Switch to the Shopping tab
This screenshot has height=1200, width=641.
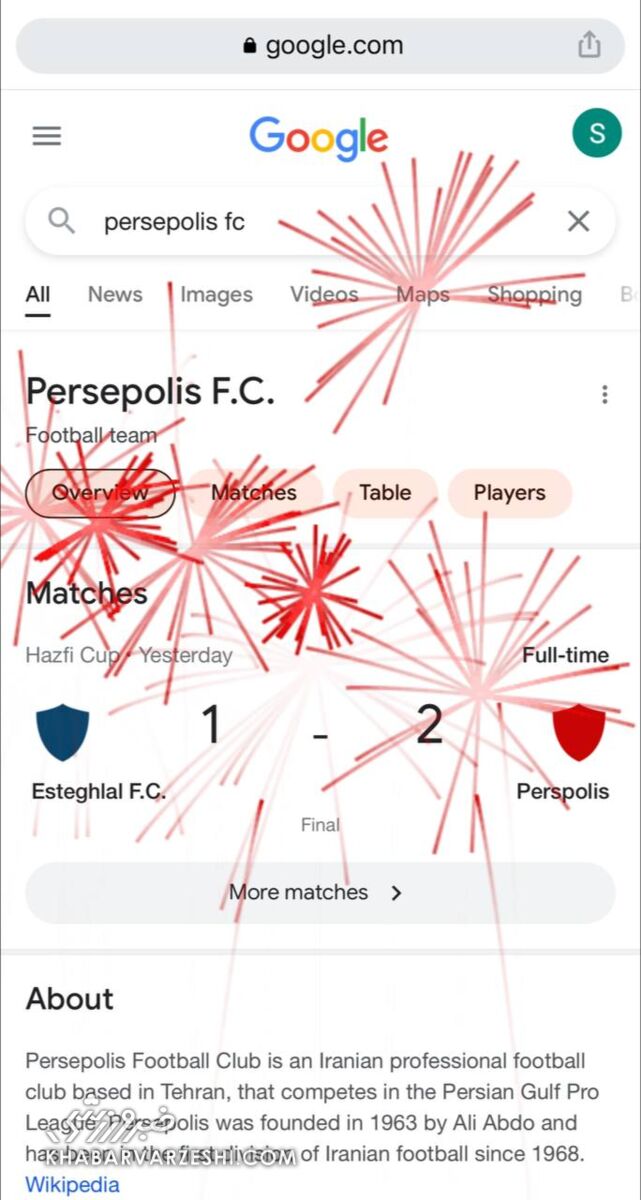pos(534,294)
